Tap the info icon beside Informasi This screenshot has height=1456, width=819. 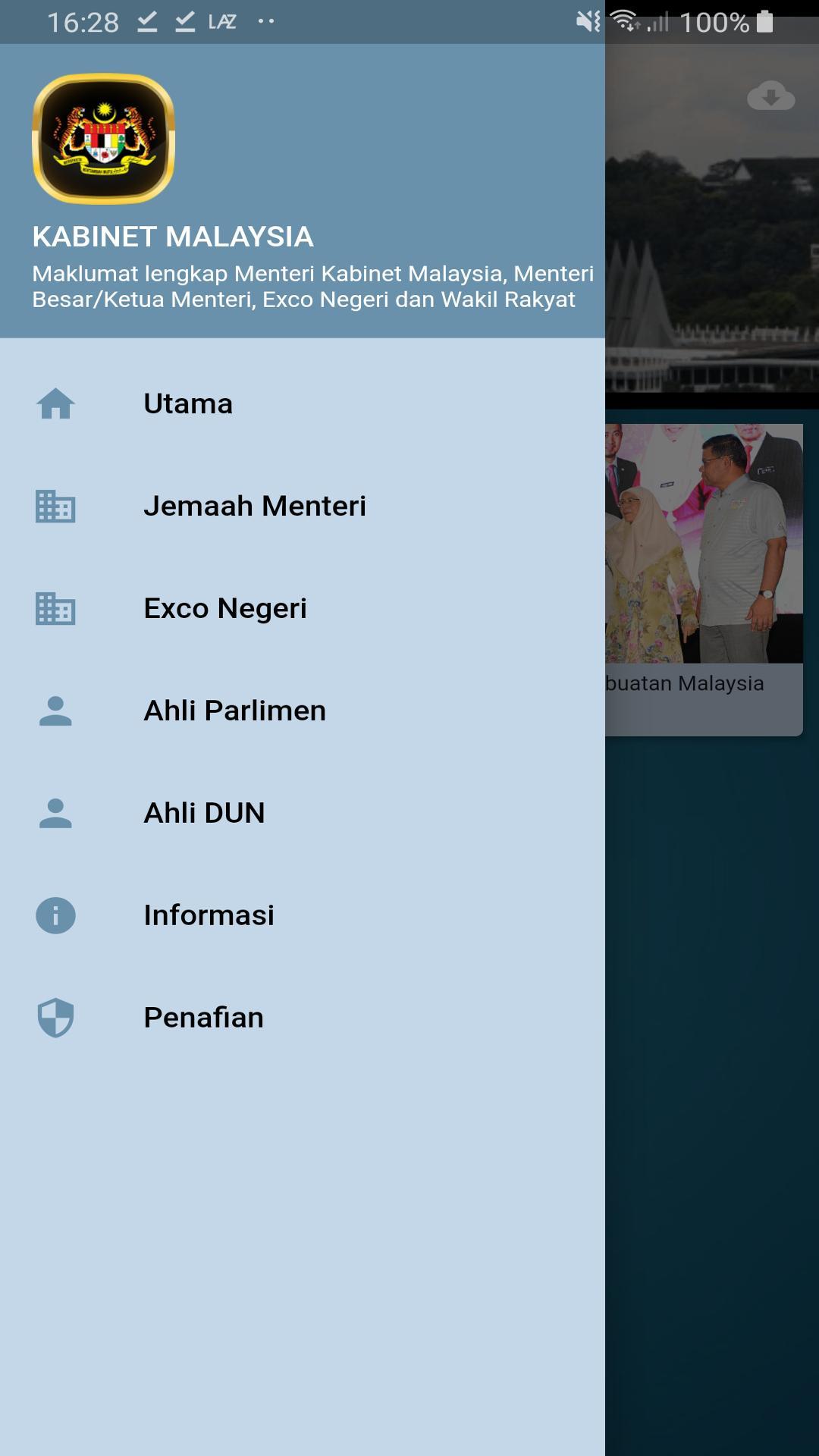(x=56, y=916)
